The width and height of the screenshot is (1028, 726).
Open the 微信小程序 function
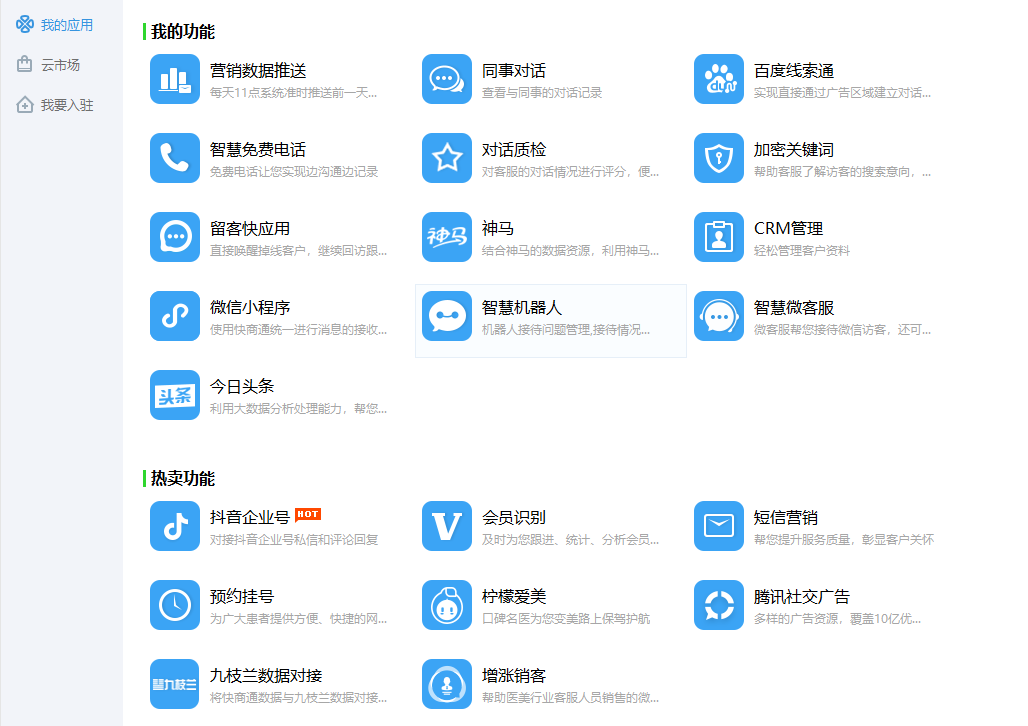(x=249, y=308)
